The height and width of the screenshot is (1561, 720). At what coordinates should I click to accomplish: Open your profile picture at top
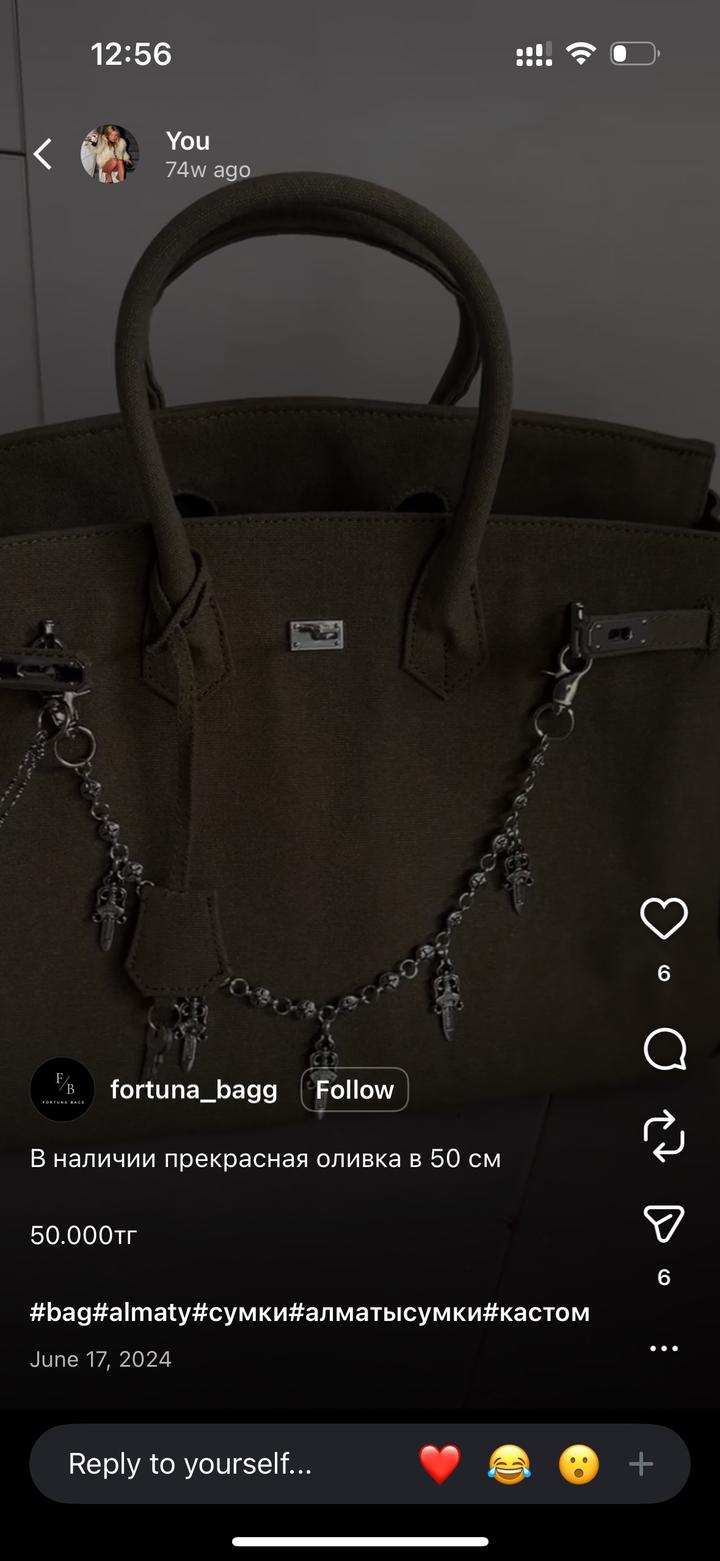pyautogui.click(x=109, y=154)
